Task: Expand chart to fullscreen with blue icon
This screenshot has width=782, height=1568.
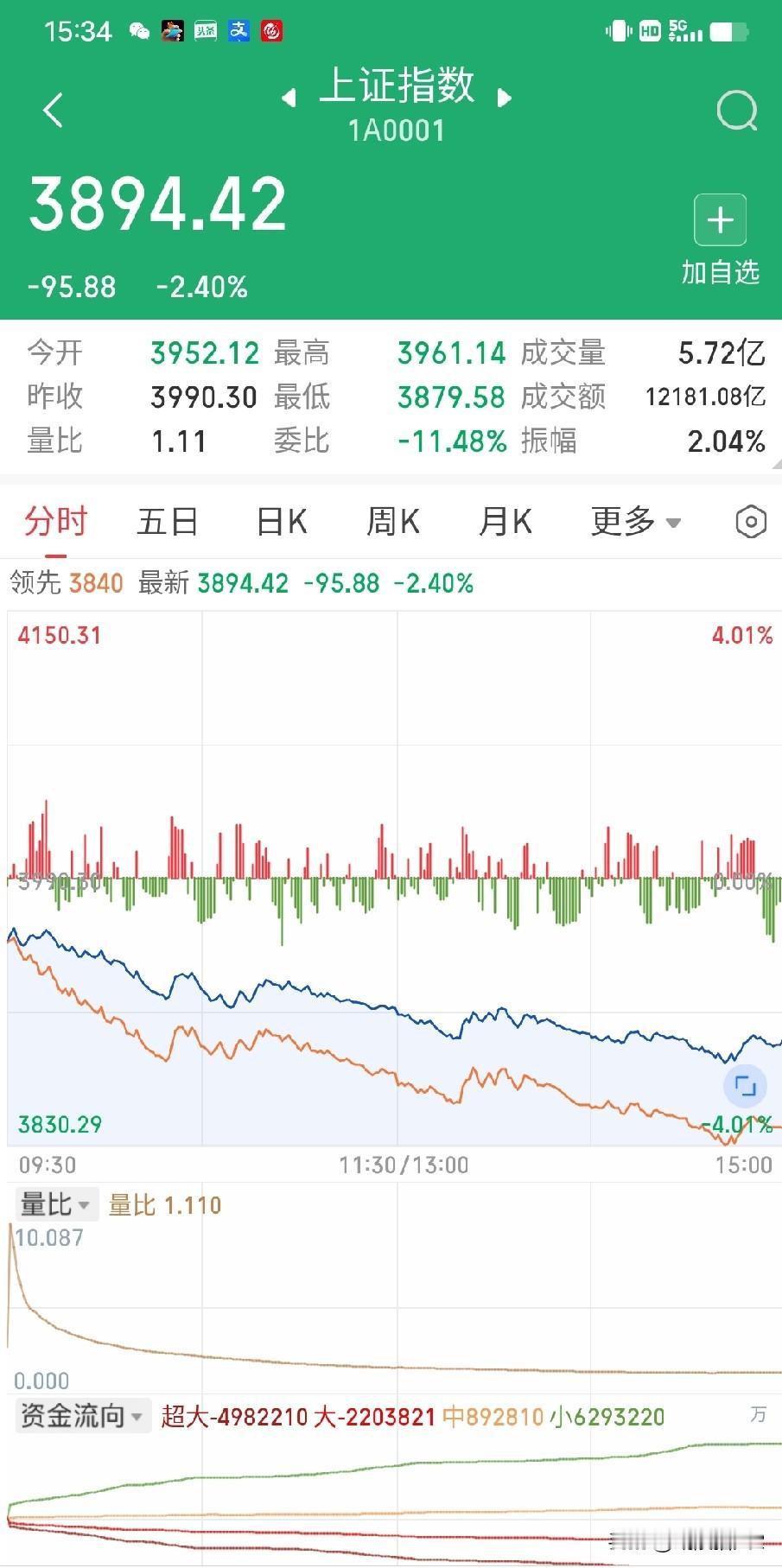Action: (745, 1086)
